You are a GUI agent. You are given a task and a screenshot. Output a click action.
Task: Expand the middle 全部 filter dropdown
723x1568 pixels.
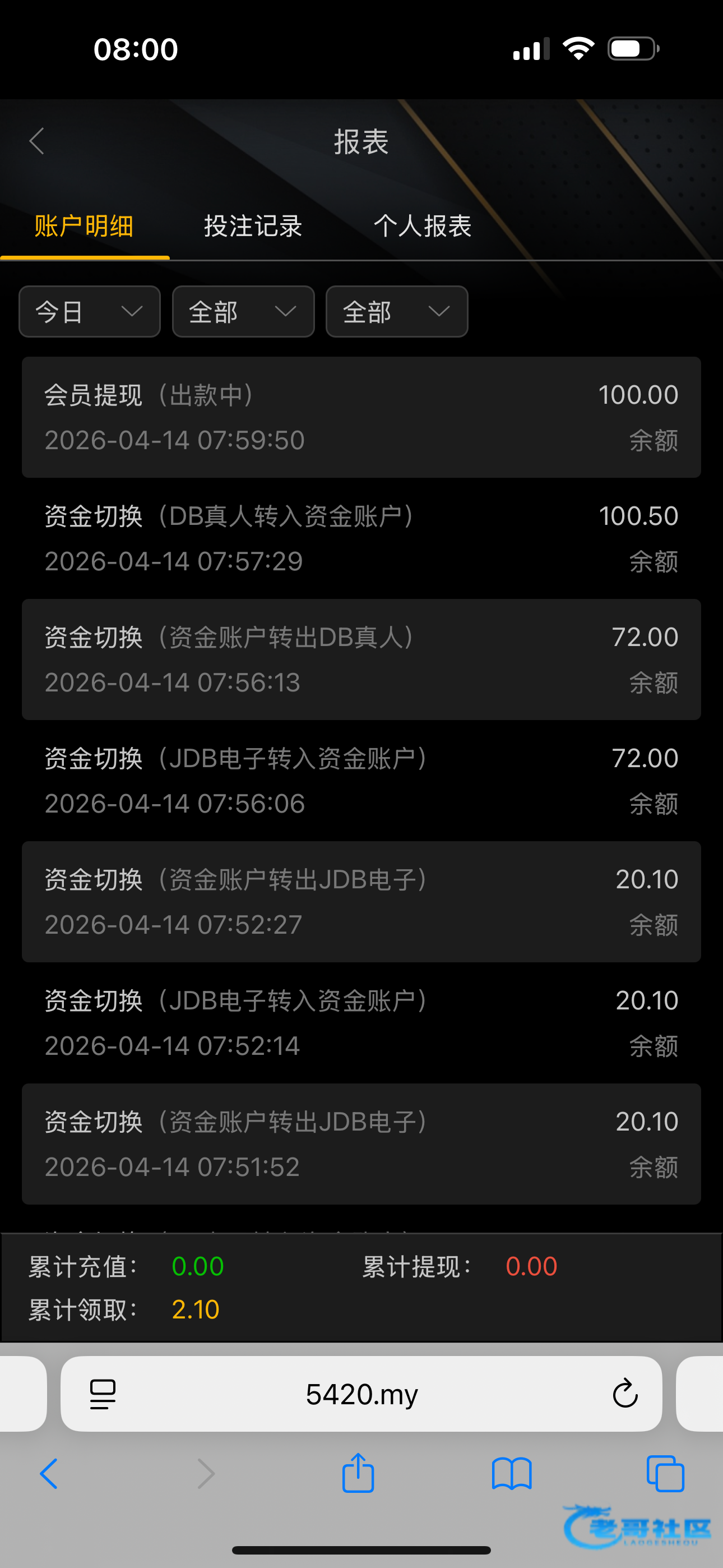pyautogui.click(x=243, y=312)
